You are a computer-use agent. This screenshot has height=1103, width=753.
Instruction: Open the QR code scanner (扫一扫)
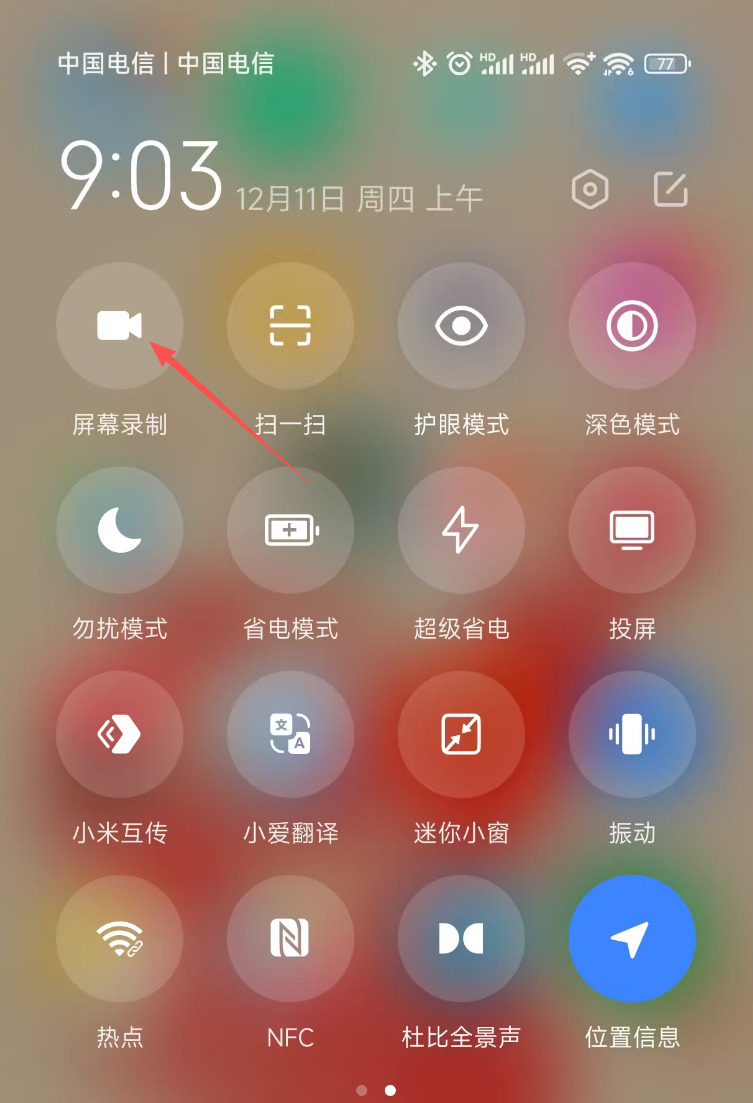click(290, 325)
